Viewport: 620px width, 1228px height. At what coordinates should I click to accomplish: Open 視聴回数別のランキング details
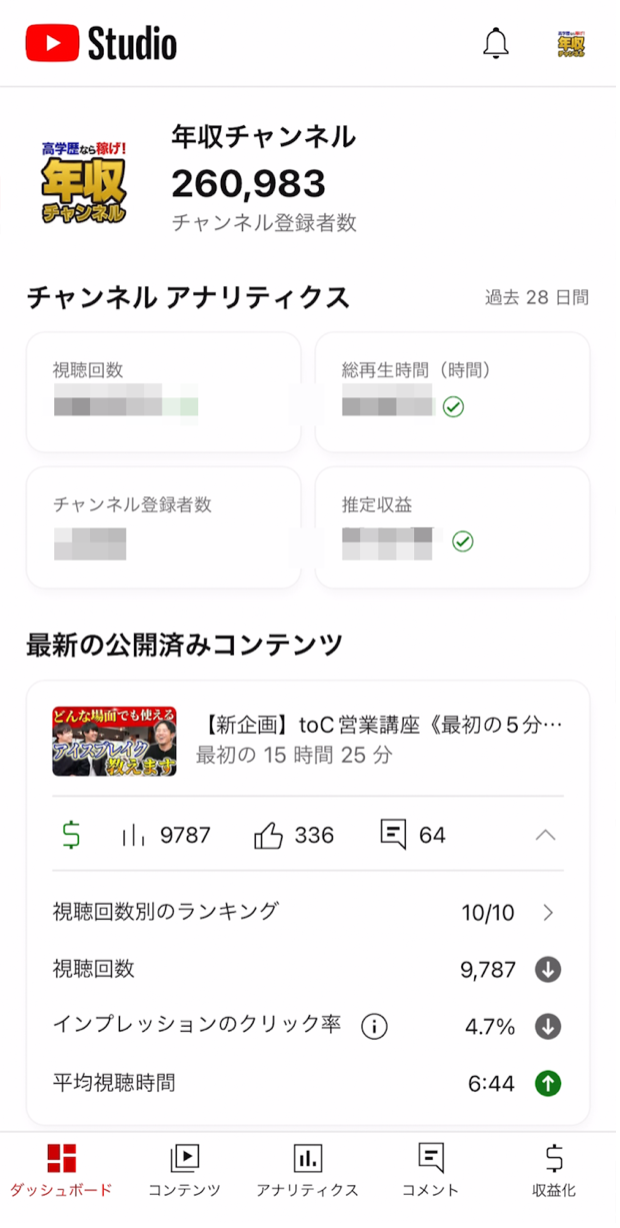point(547,912)
